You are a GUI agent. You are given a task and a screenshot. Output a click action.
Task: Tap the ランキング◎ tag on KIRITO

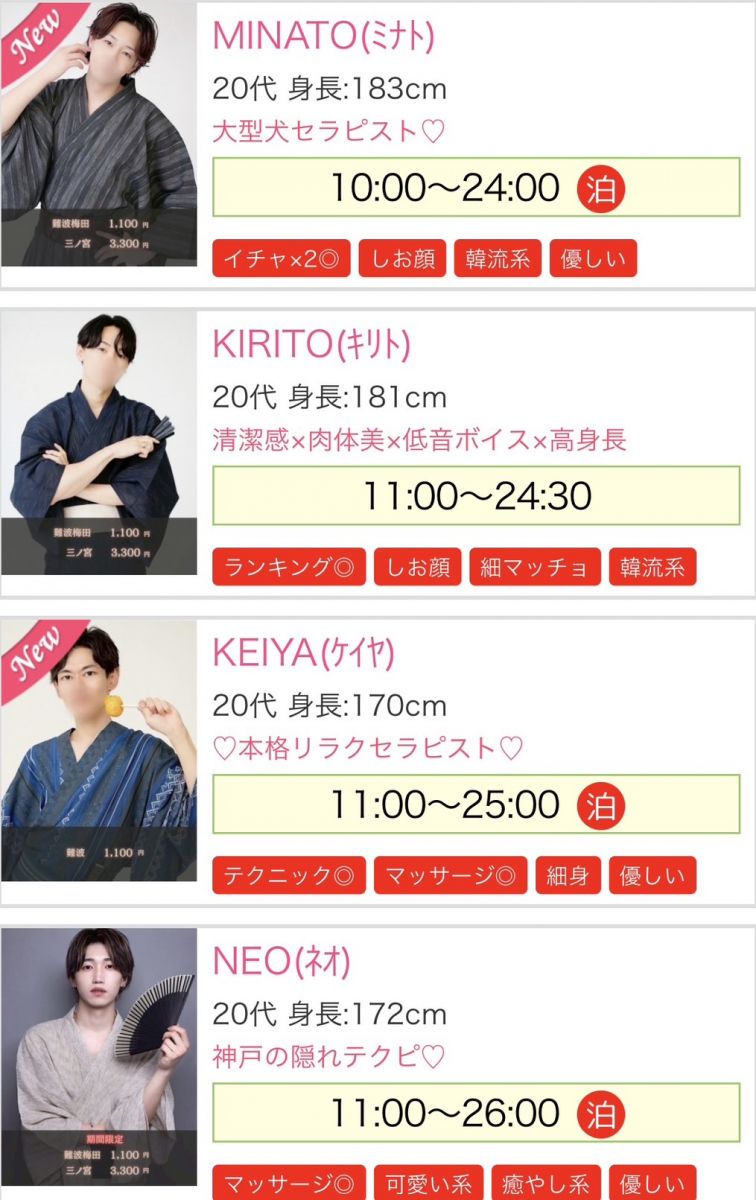[289, 567]
